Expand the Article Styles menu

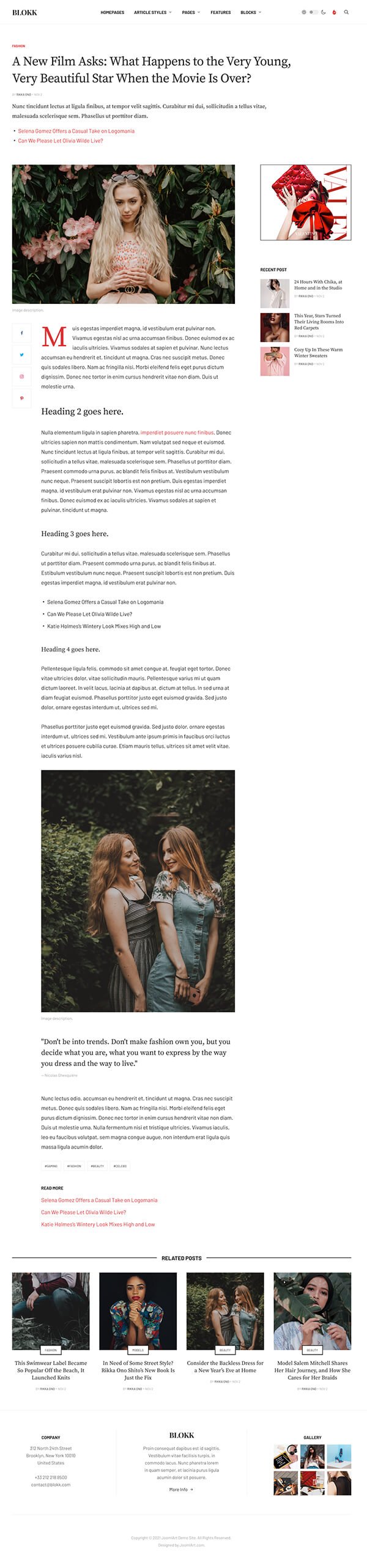(x=152, y=12)
